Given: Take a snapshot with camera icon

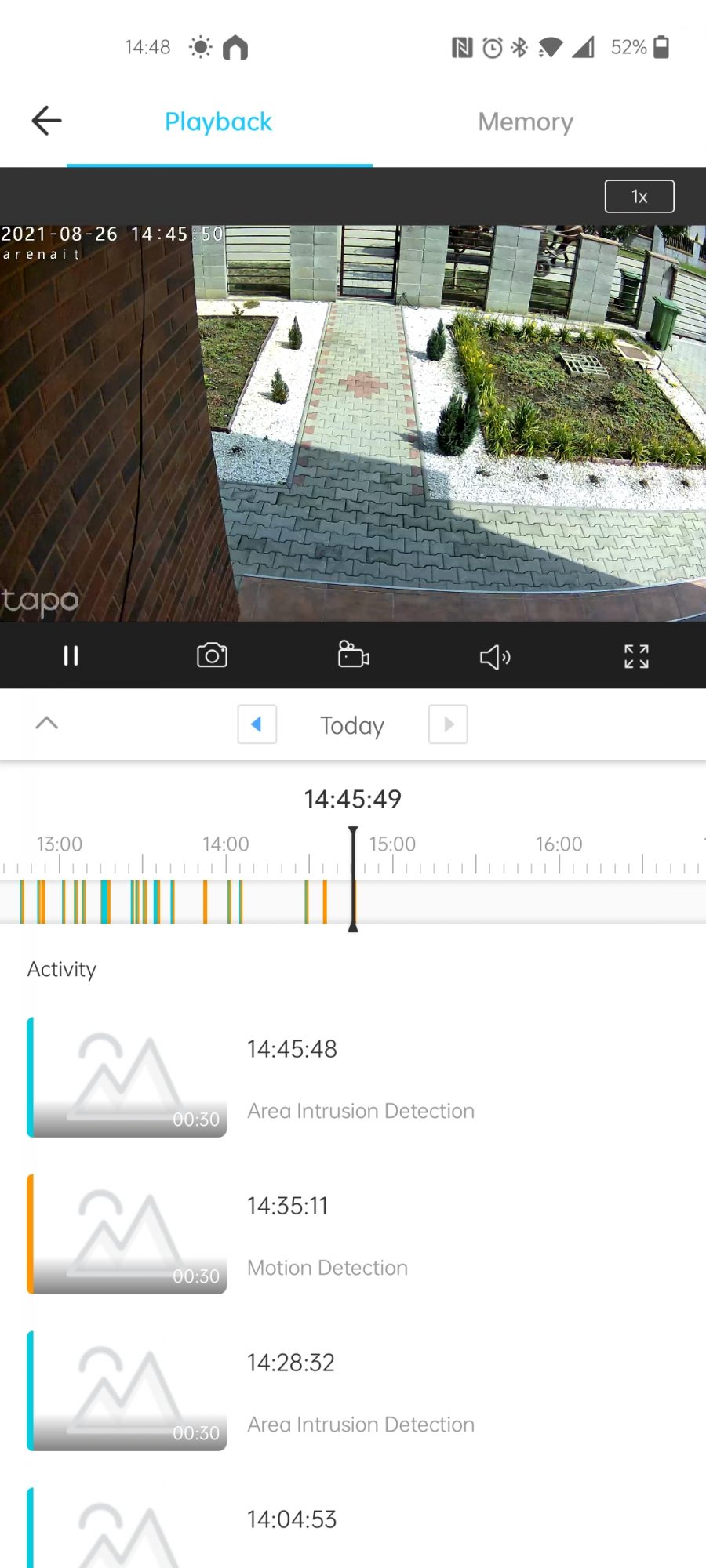Looking at the screenshot, I should (212, 655).
